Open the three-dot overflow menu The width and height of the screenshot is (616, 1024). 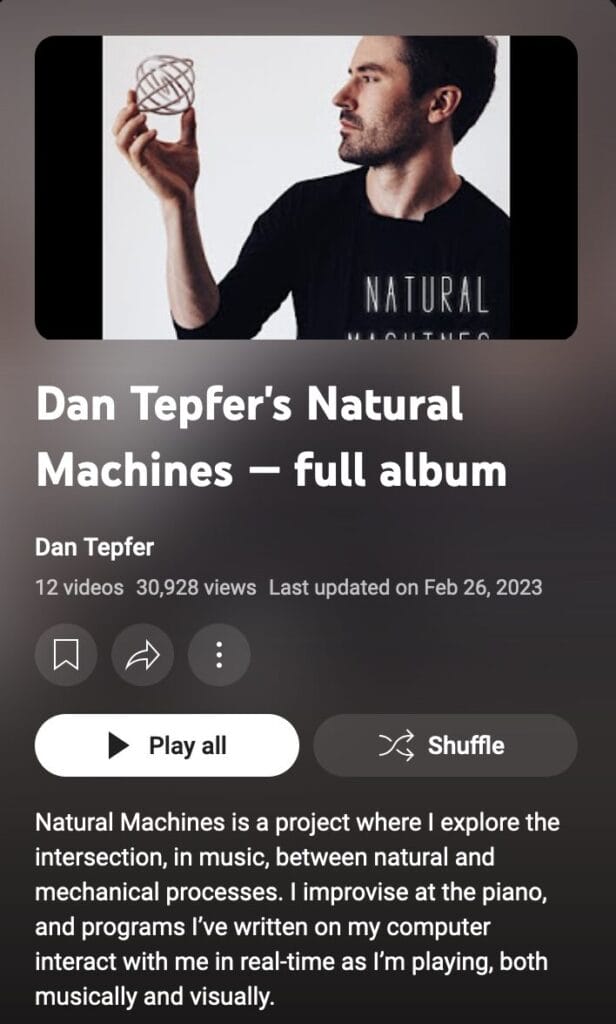tap(219, 656)
